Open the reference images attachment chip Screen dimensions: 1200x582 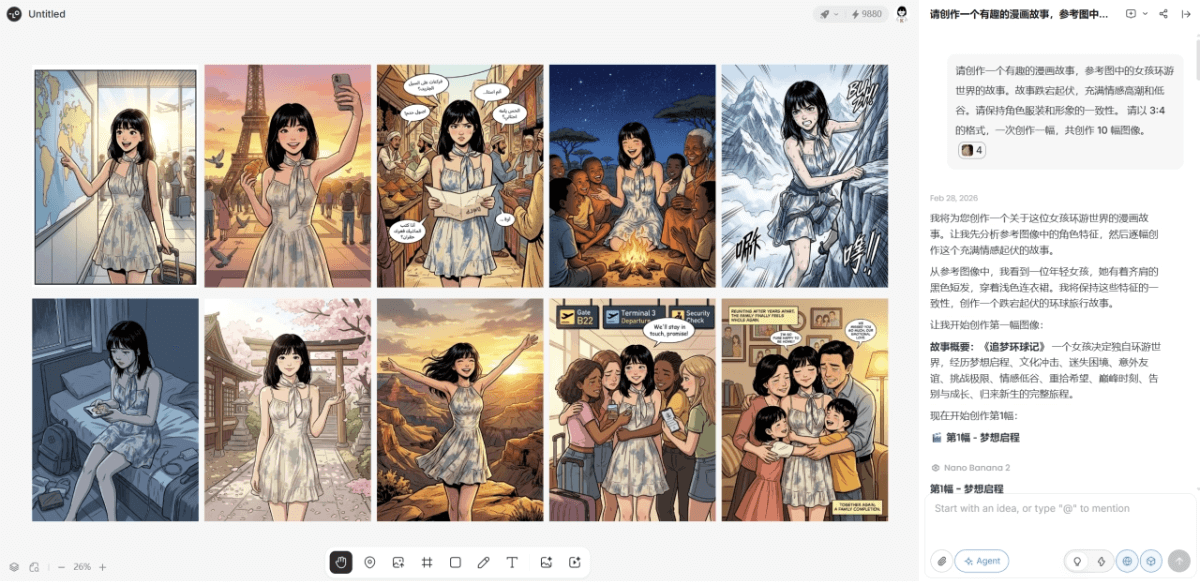click(x=972, y=150)
